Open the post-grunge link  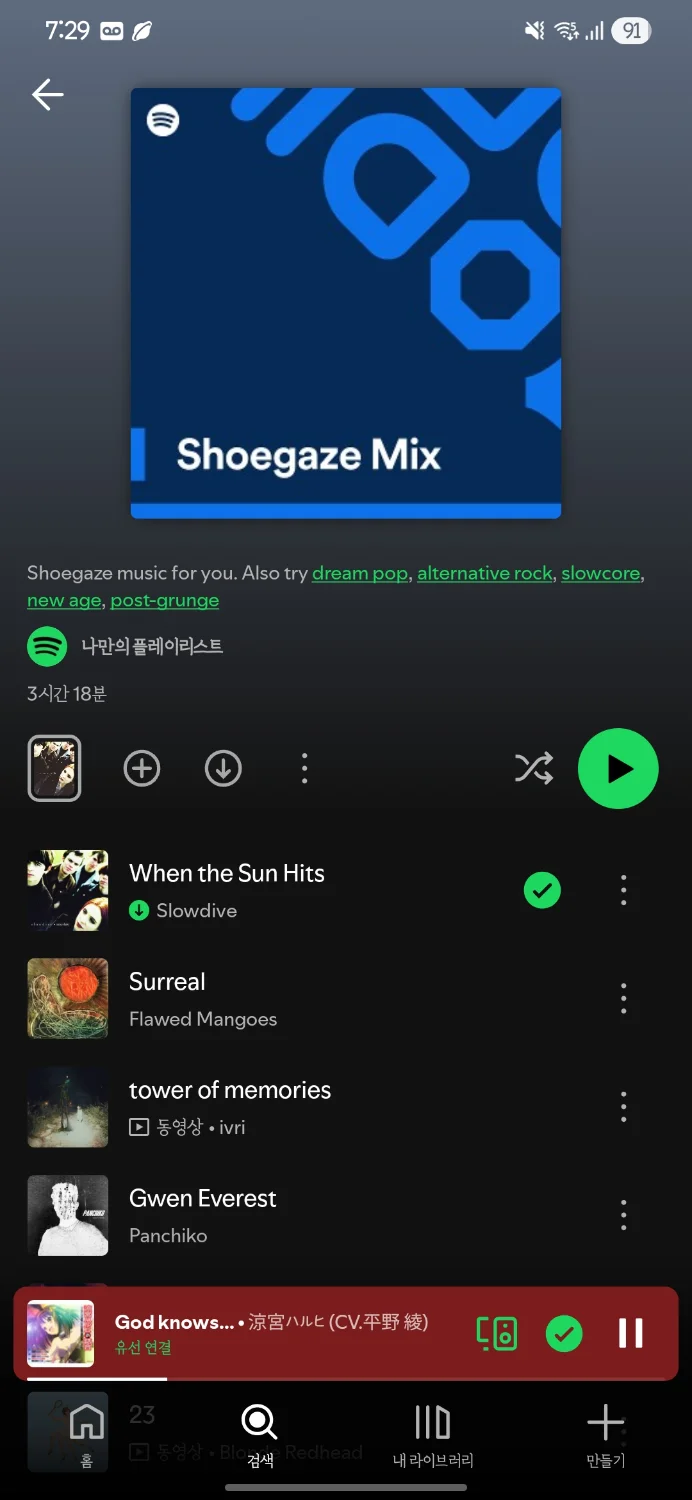pyautogui.click(x=164, y=600)
